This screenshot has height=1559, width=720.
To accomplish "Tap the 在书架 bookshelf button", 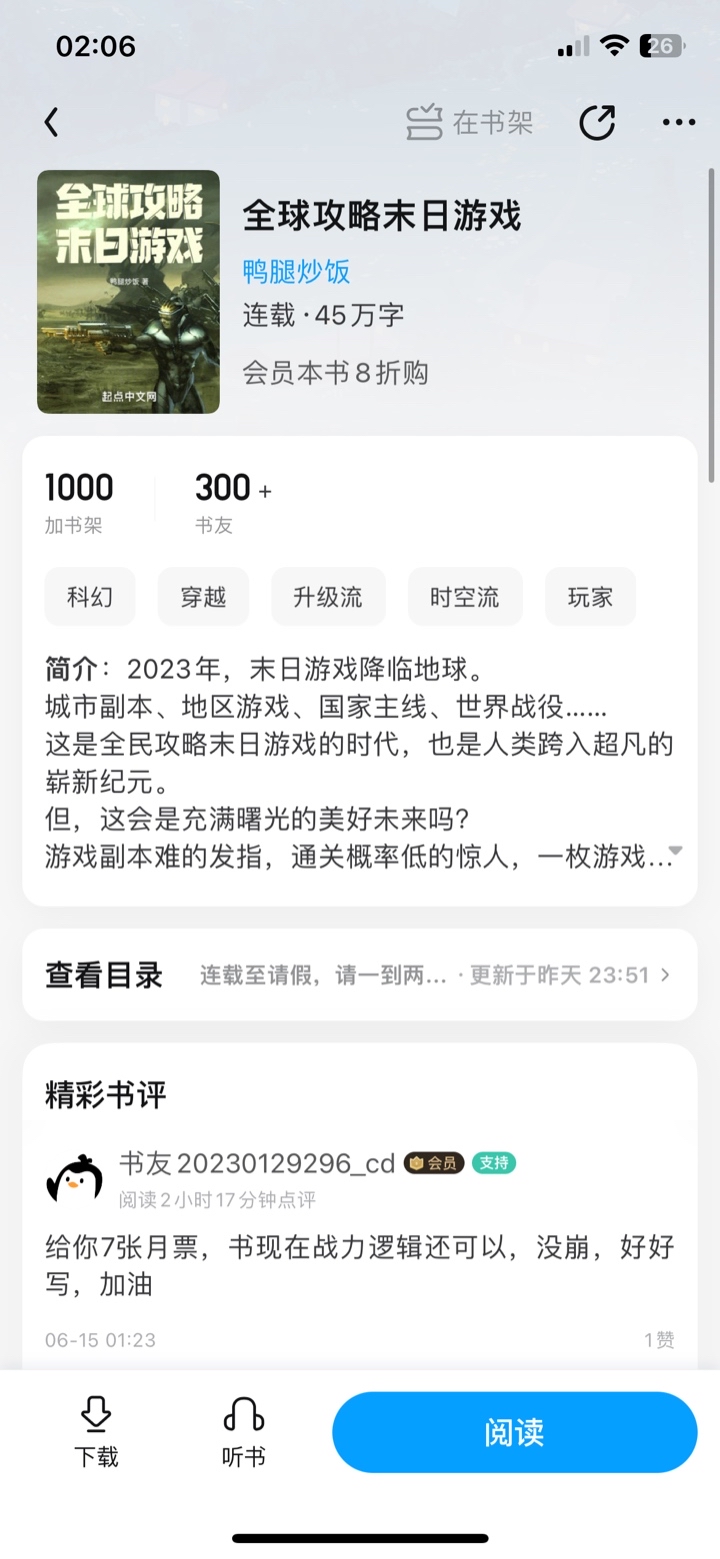I will (470, 123).
